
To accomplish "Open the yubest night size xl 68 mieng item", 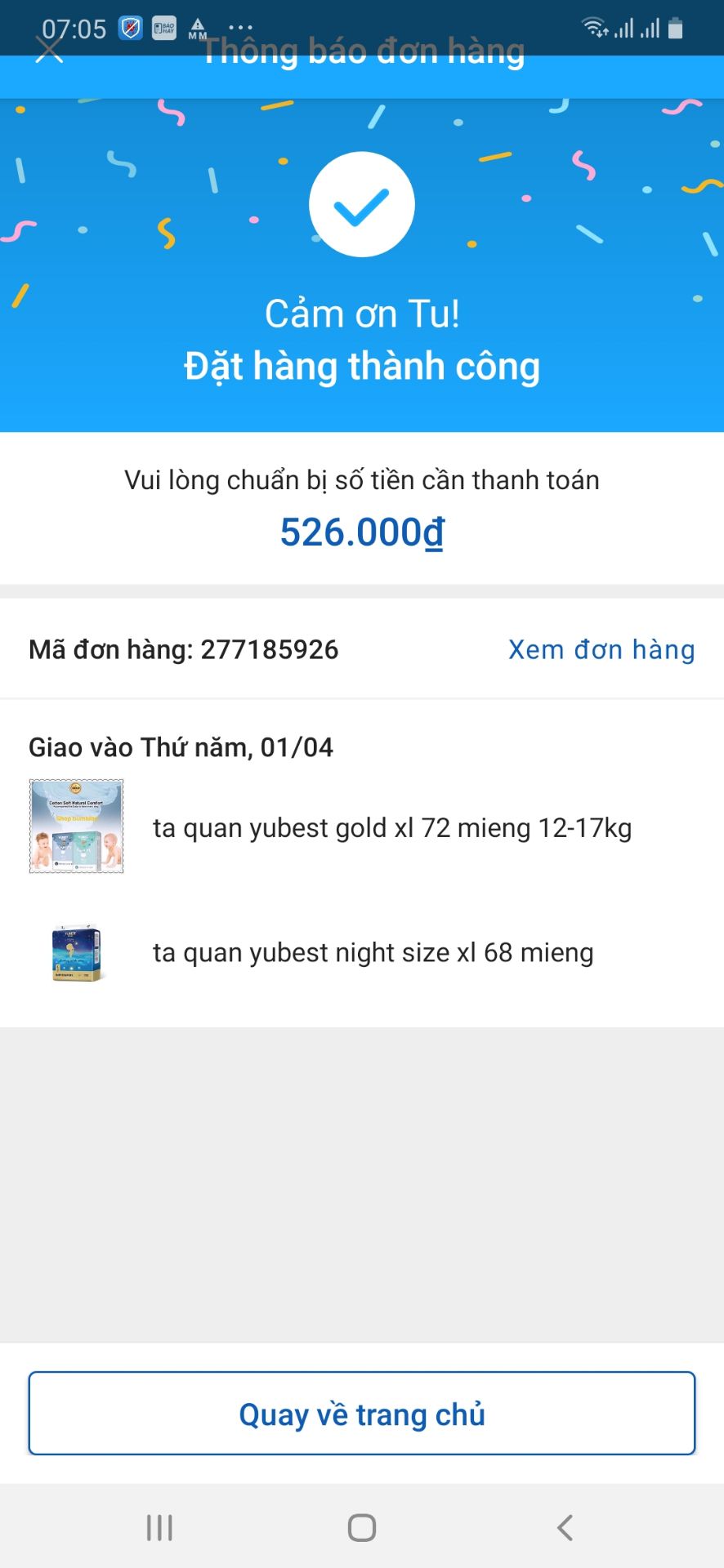I will pyautogui.click(x=373, y=953).
